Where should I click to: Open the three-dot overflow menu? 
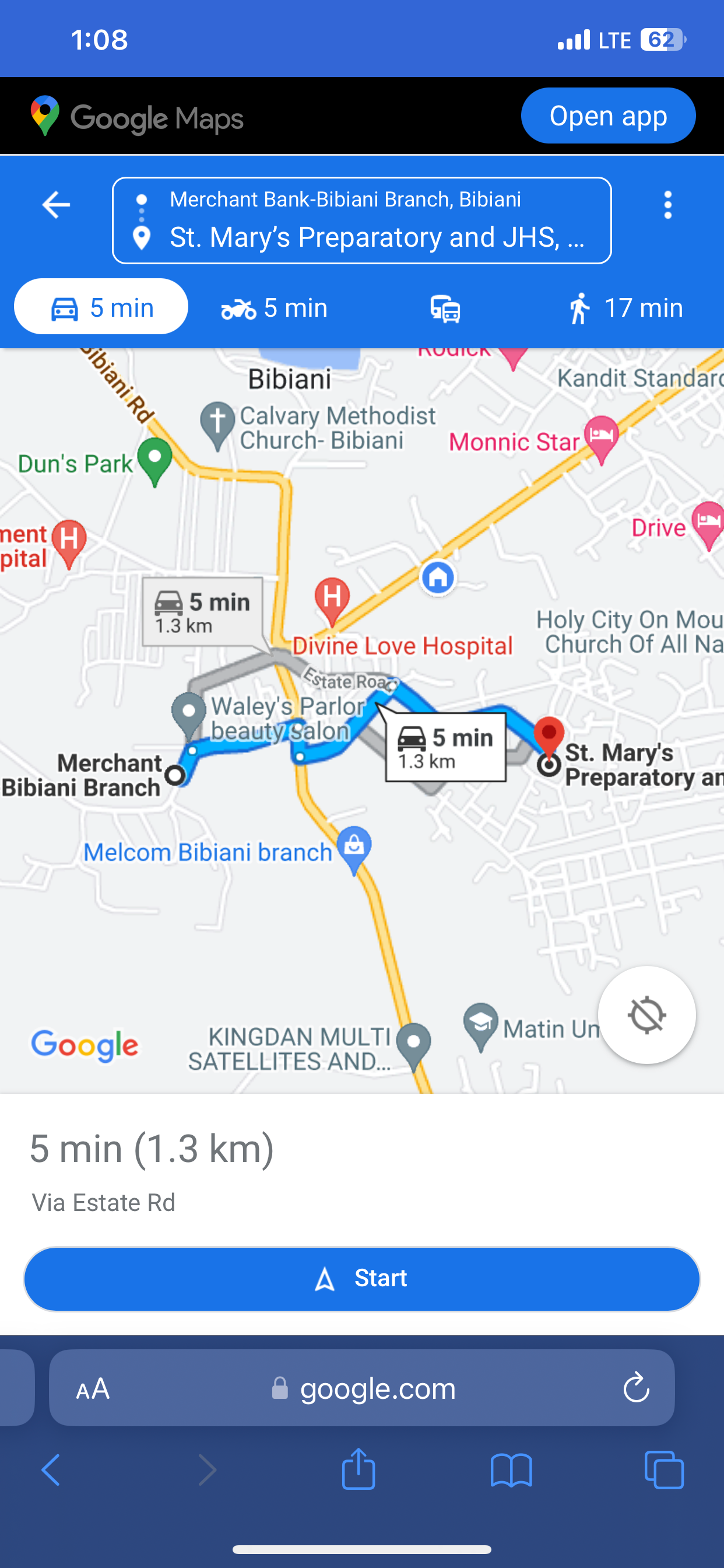tap(667, 205)
